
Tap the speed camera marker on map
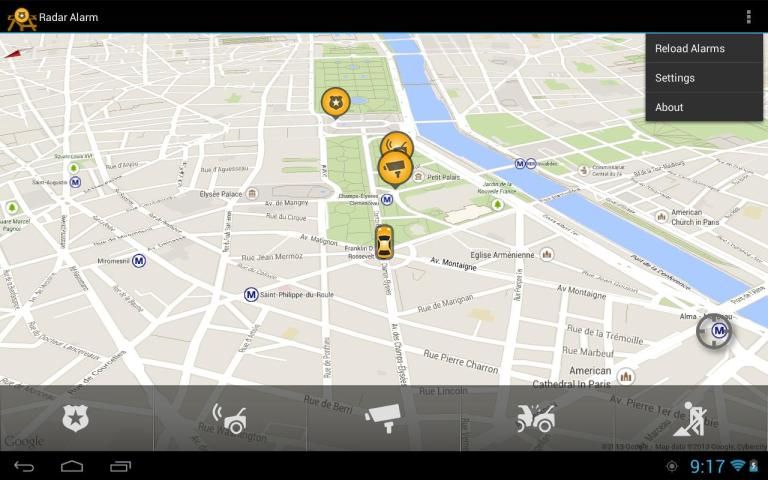[x=396, y=165]
